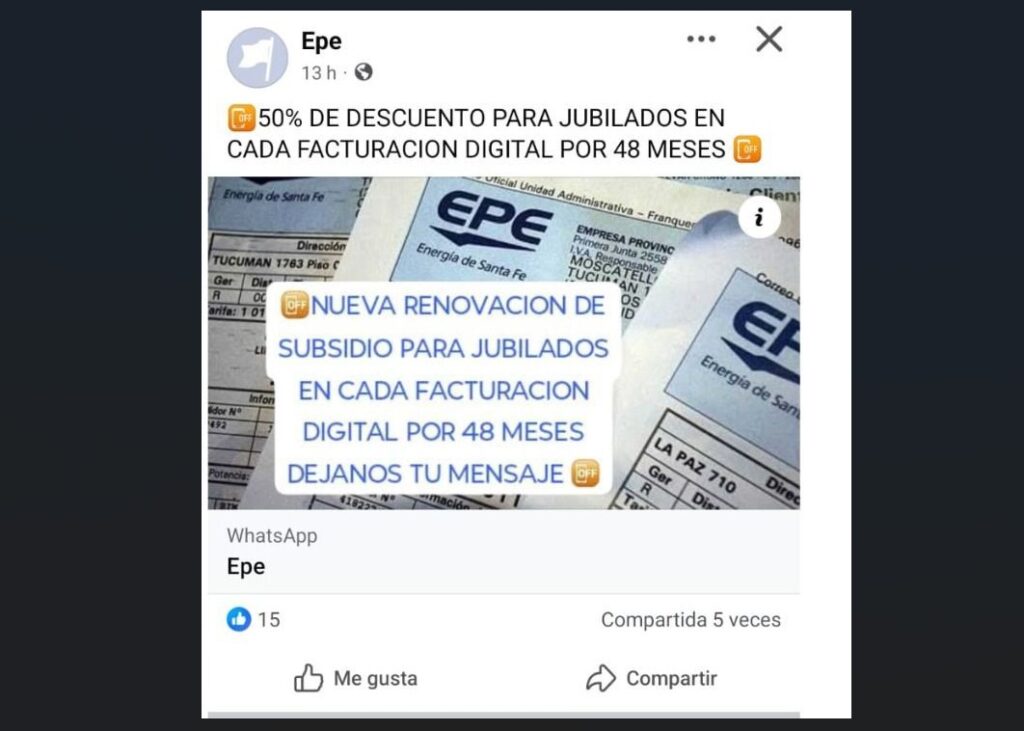Open the WhatsApp Epe link card
The image size is (1024, 731).
point(503,552)
